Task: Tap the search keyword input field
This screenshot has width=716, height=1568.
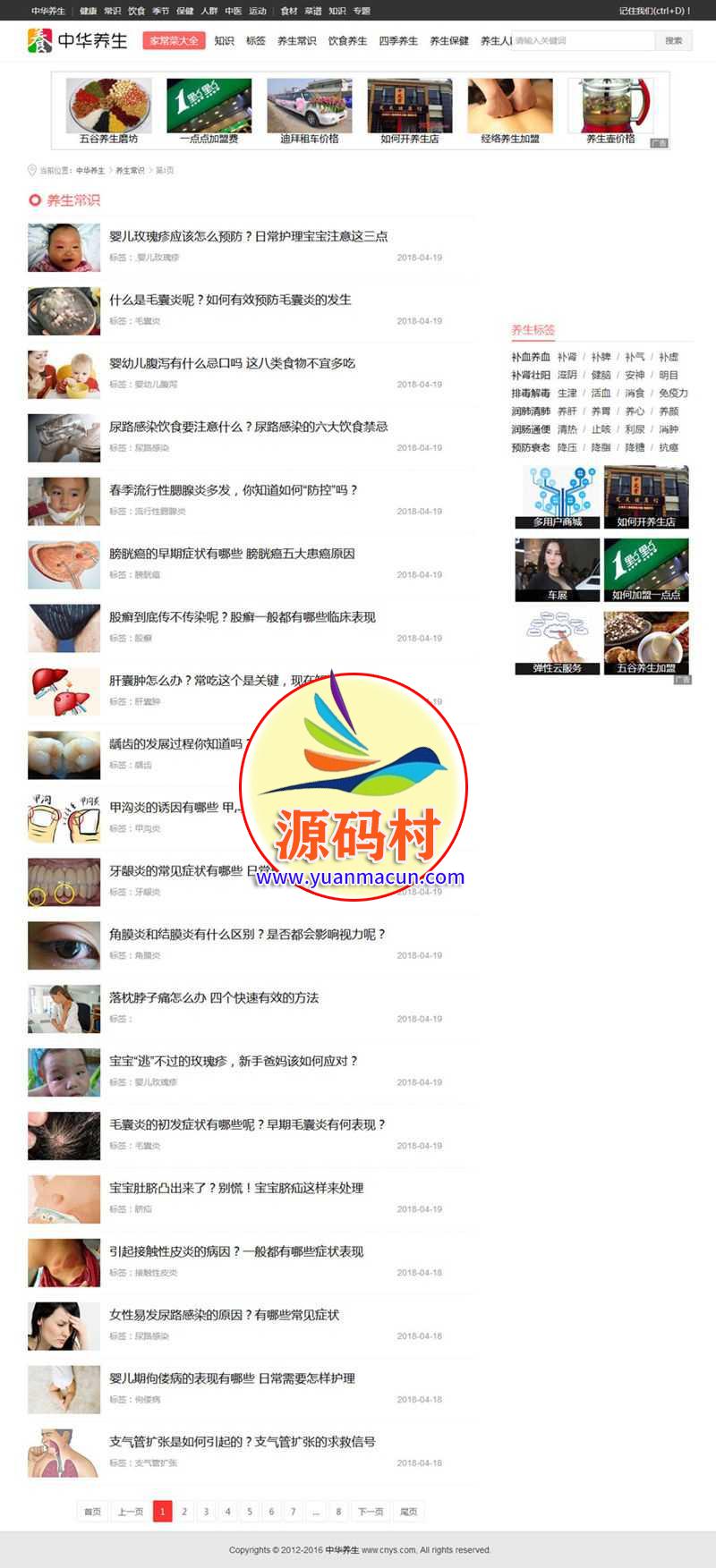Action: [583, 40]
